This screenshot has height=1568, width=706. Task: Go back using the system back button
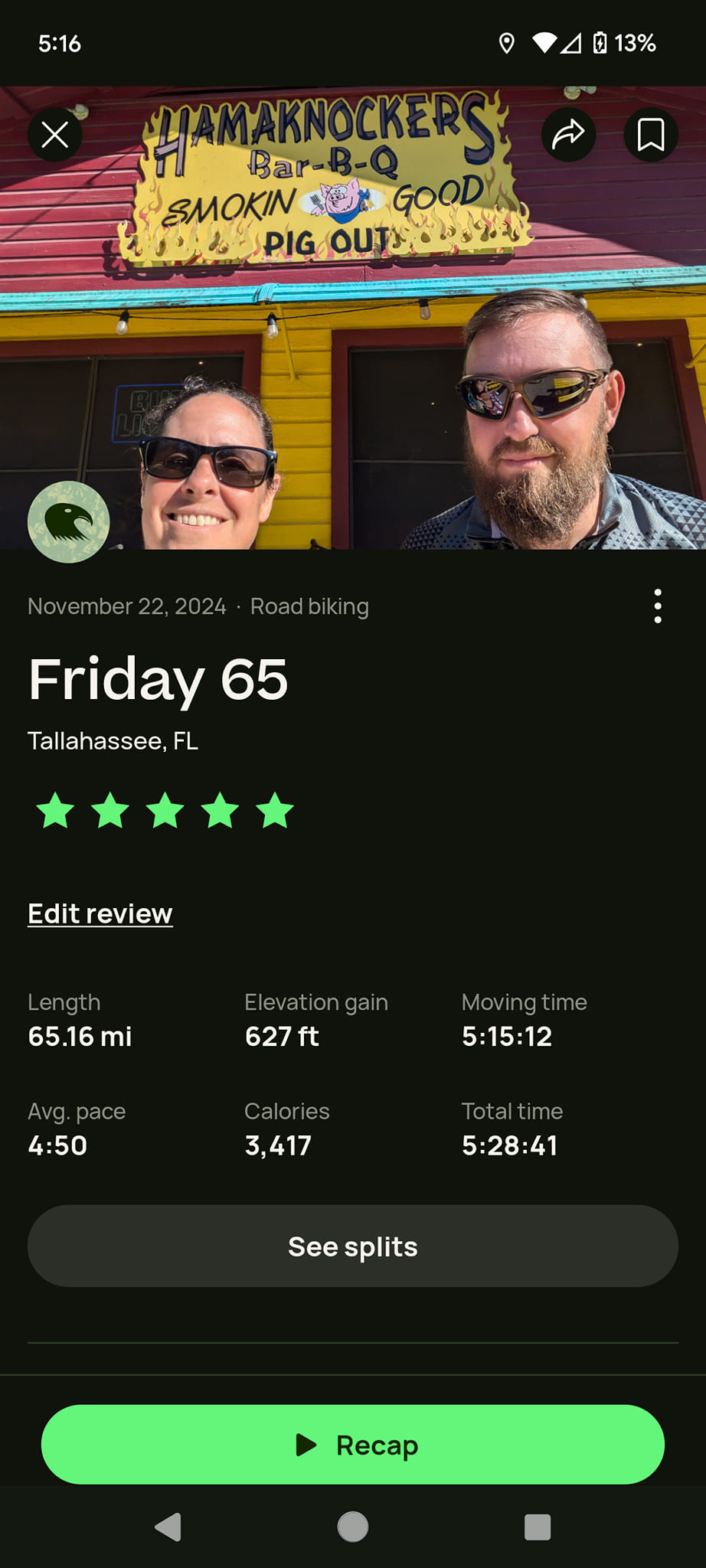pos(168,1527)
